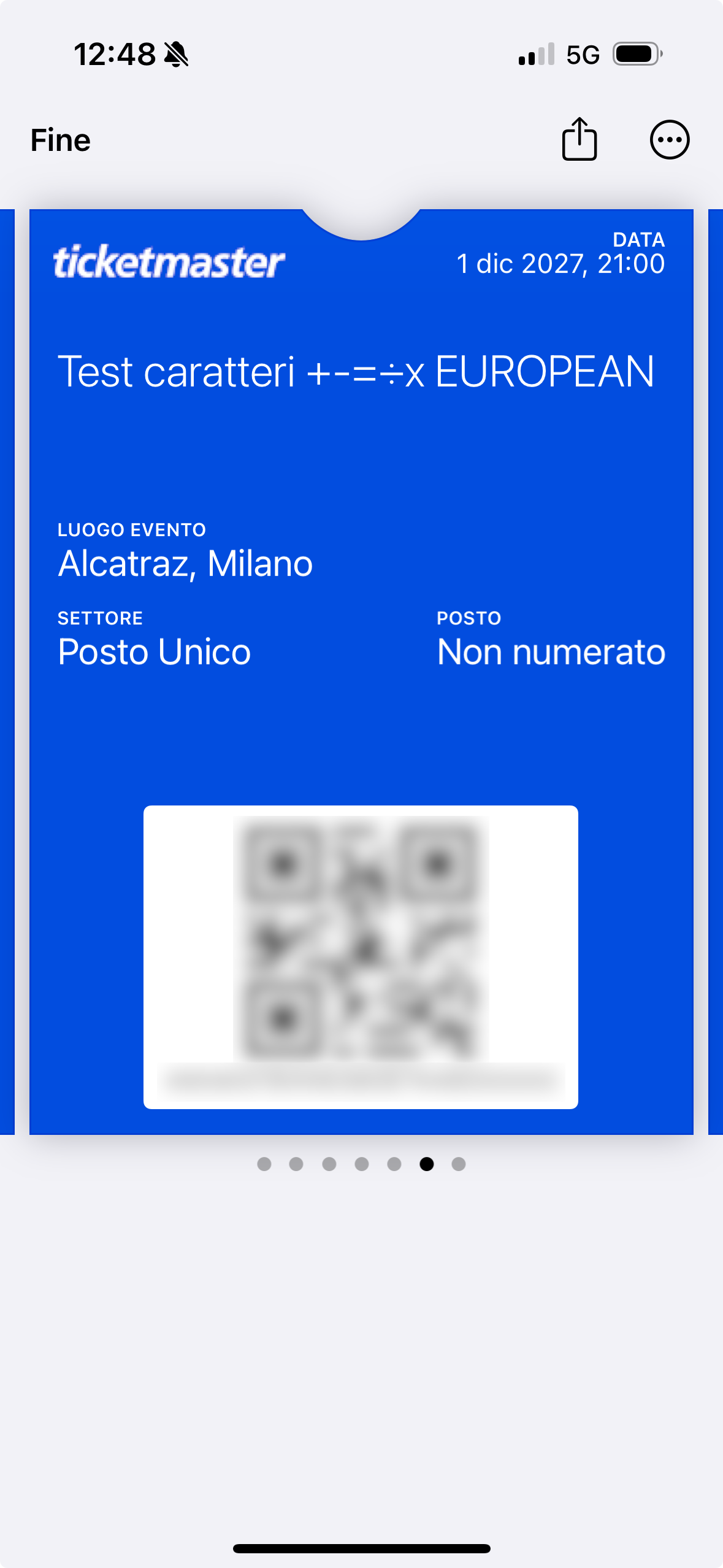
Task: Tap the Fine button to dismiss
Action: 59,139
